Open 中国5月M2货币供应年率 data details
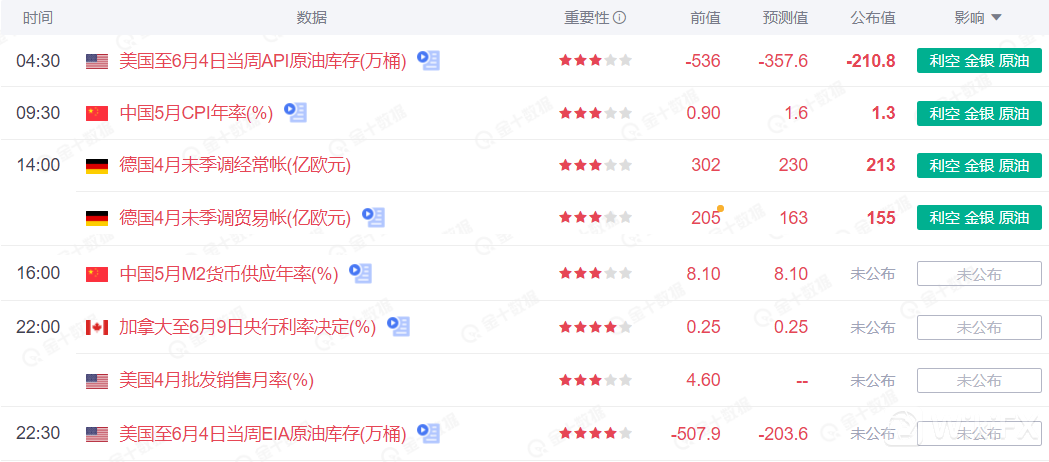1049x462 pixels. pos(228,273)
